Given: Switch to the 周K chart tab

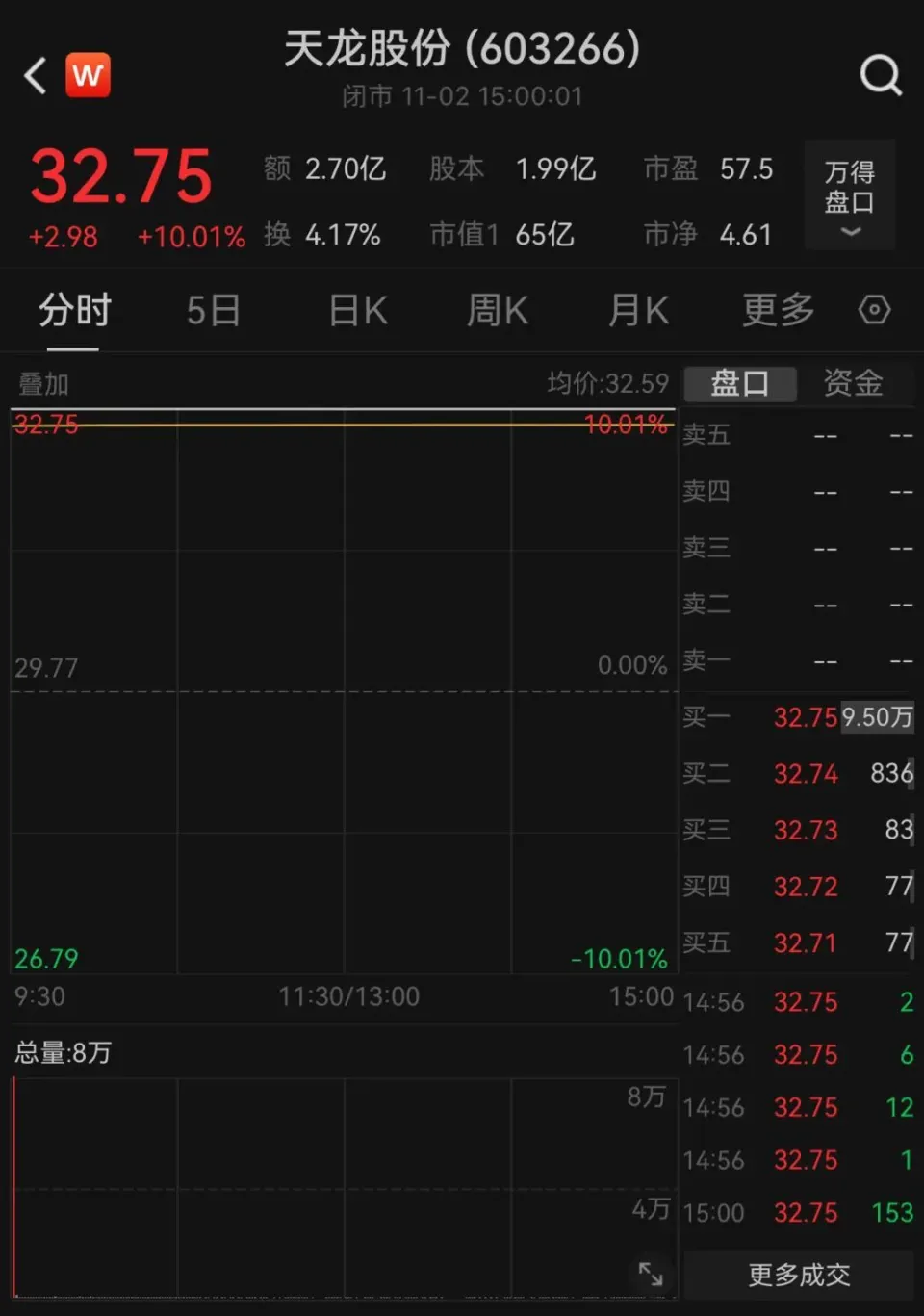Looking at the screenshot, I should tap(497, 311).
